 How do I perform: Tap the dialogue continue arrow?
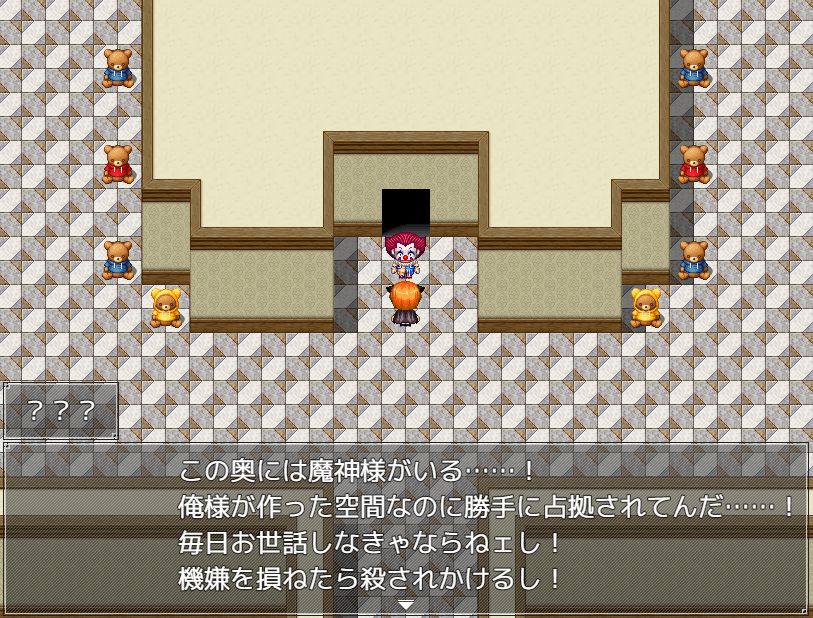(405, 604)
